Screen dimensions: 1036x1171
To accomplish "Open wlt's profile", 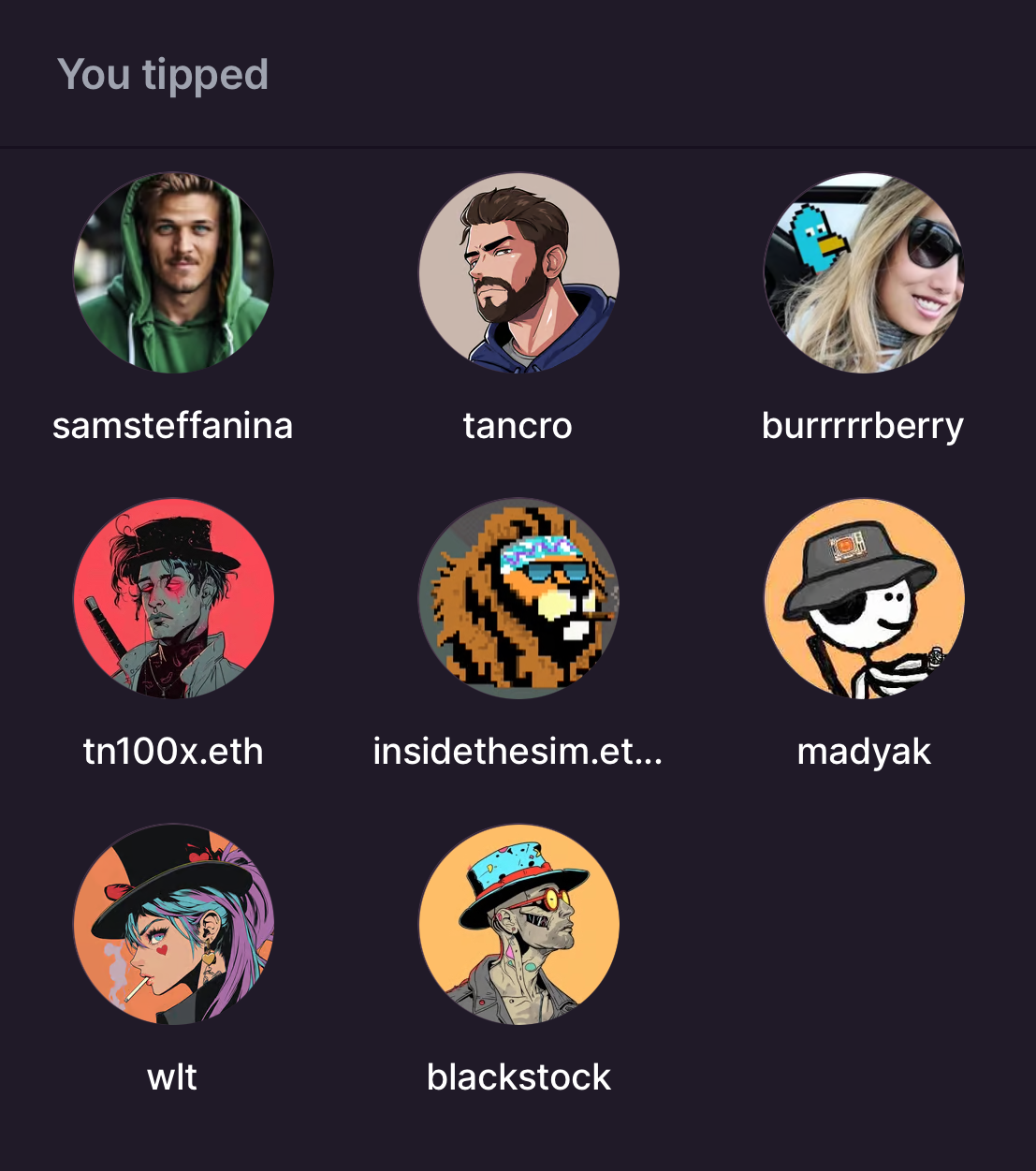I will (173, 924).
